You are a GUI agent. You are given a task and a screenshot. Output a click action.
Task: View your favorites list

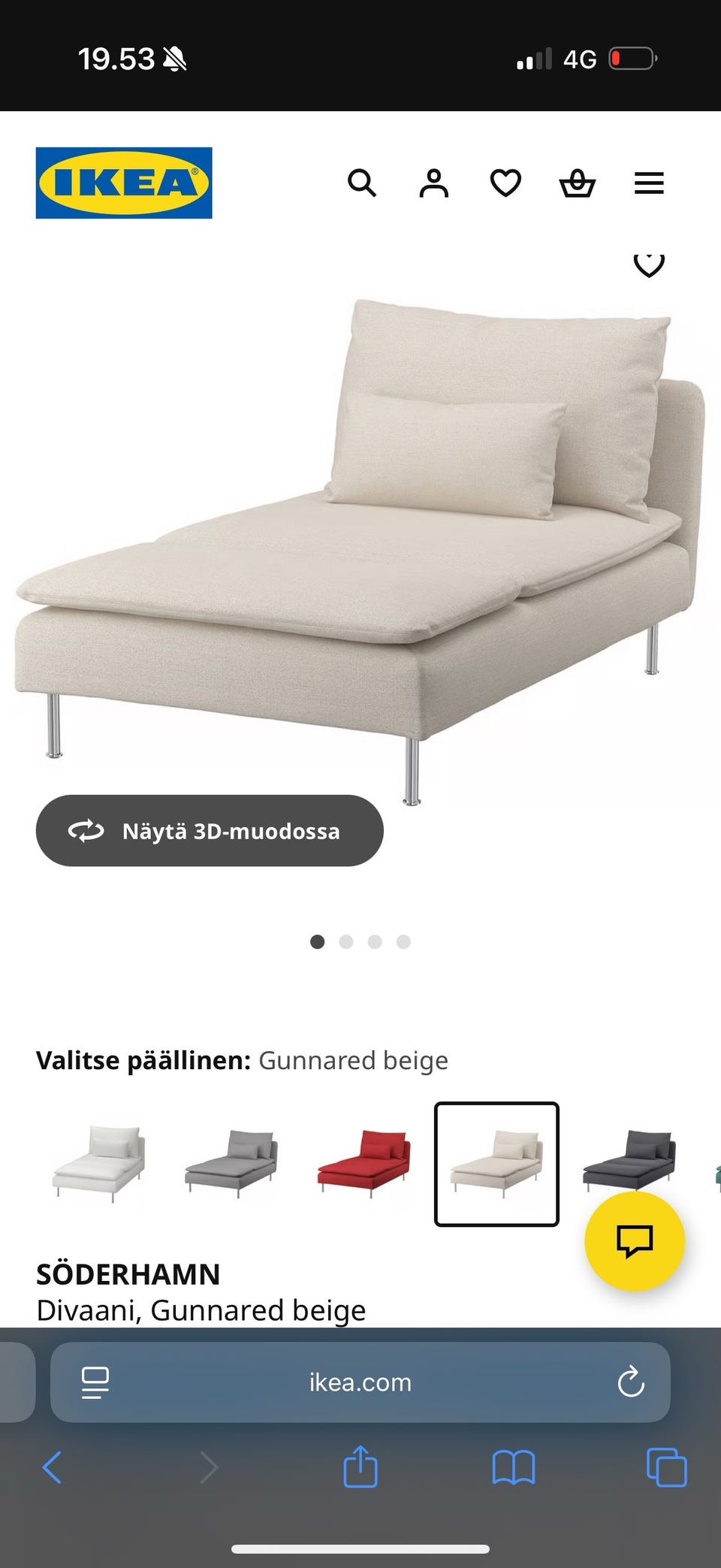pyautogui.click(x=505, y=183)
